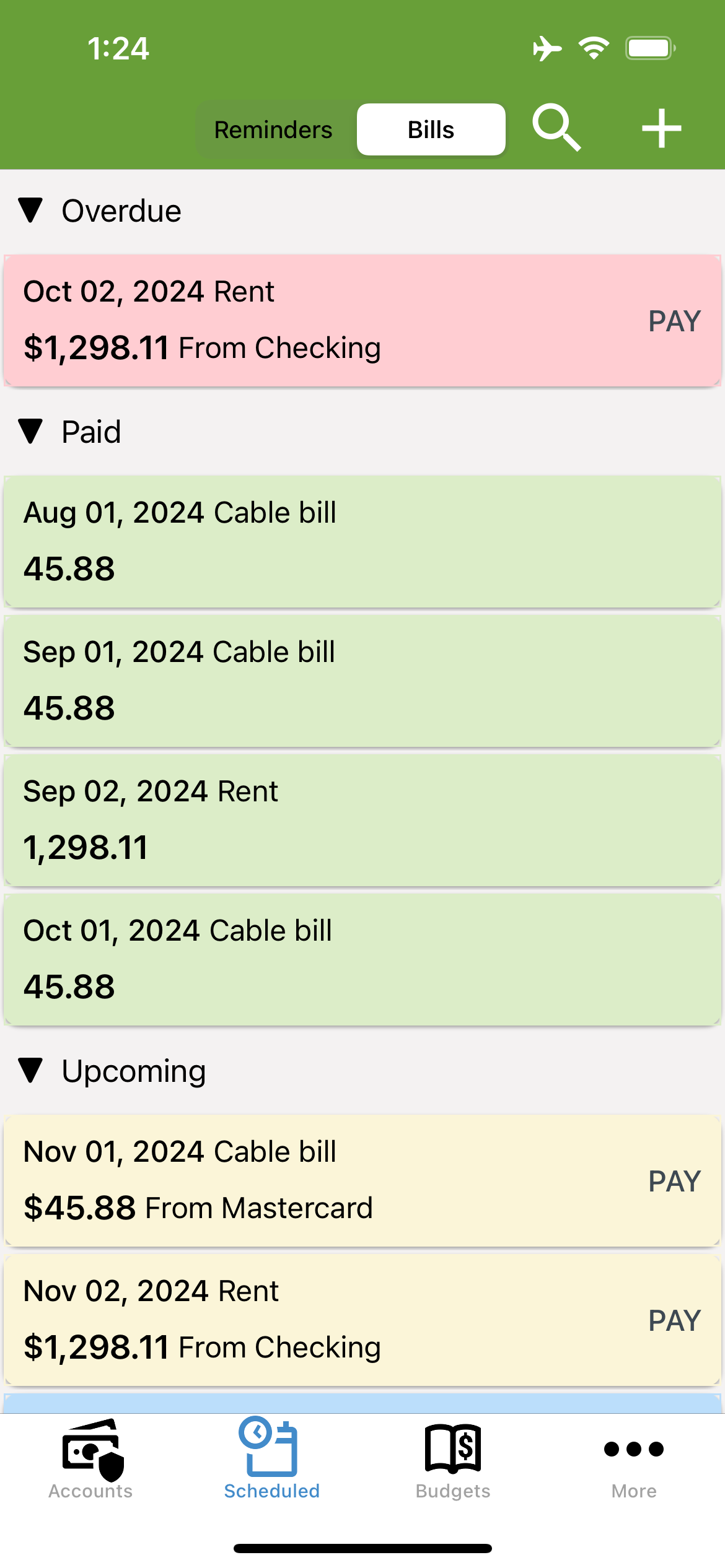Switch to the Reminders segment
Image resolution: width=725 pixels, height=1568 pixels.
273,129
